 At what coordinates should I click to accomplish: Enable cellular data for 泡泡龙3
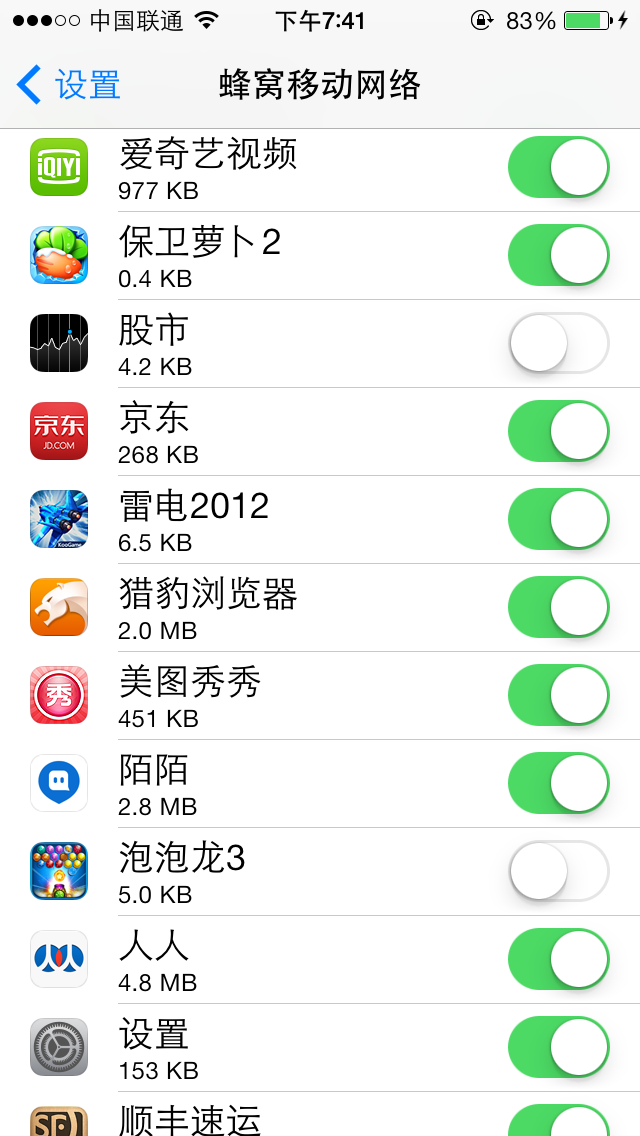(558, 871)
